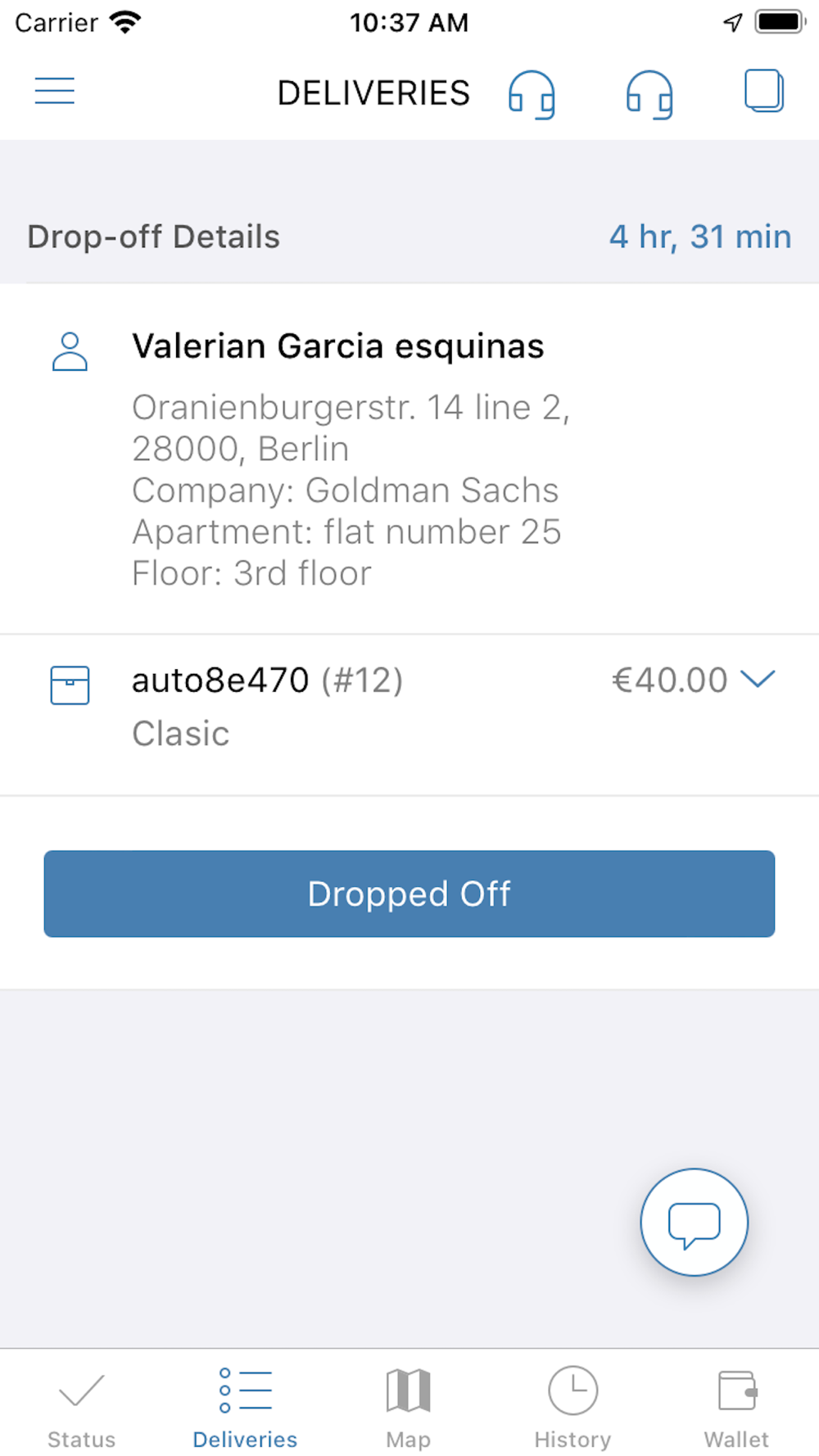Switch to the Wallet tab
Screen dimensions: 819x1456
(736, 1407)
